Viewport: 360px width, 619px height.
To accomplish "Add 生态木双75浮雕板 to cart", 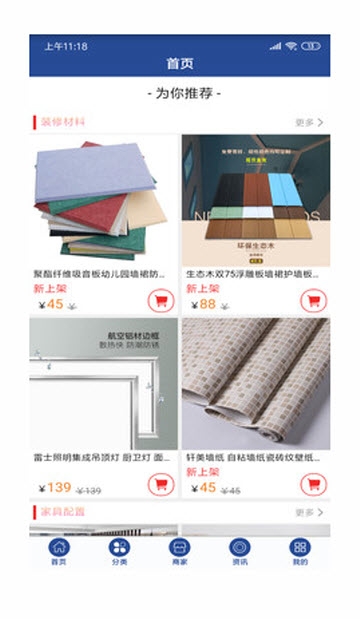I will point(313,301).
